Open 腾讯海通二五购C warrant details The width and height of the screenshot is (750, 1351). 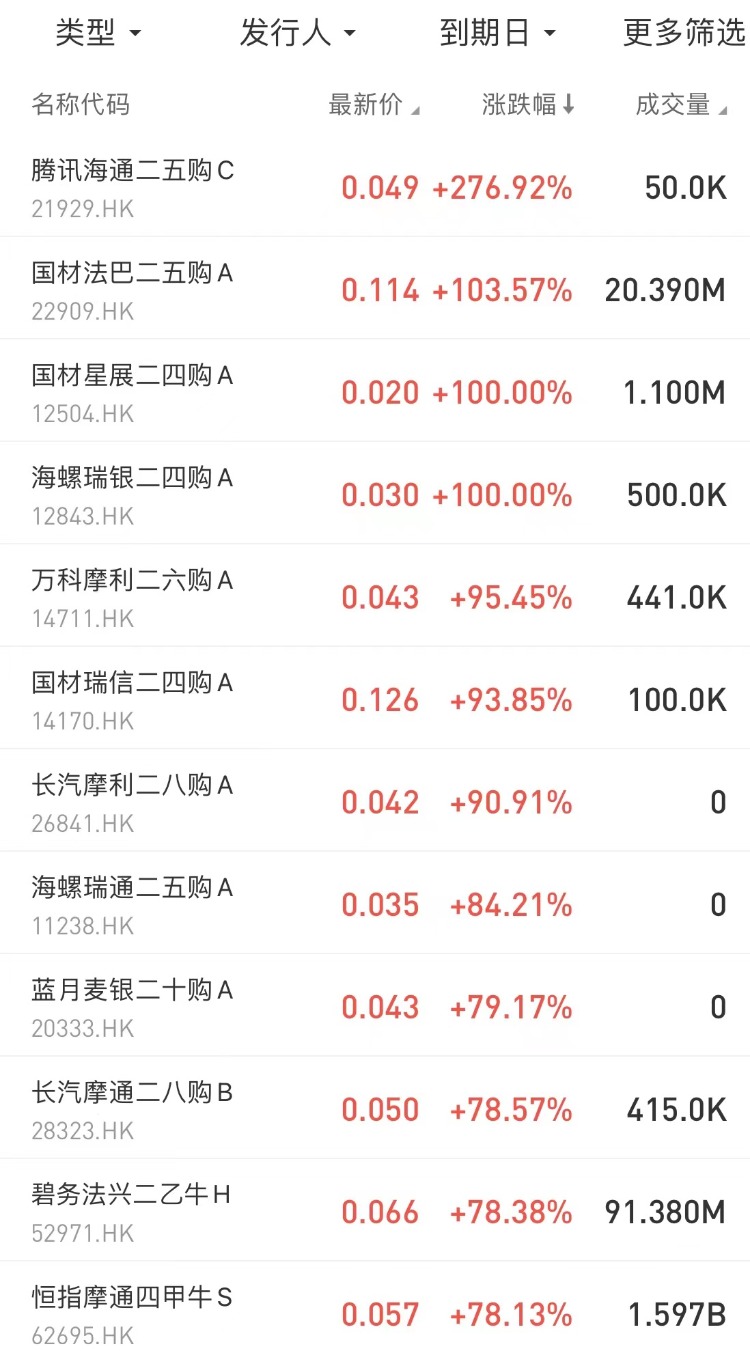375,186
